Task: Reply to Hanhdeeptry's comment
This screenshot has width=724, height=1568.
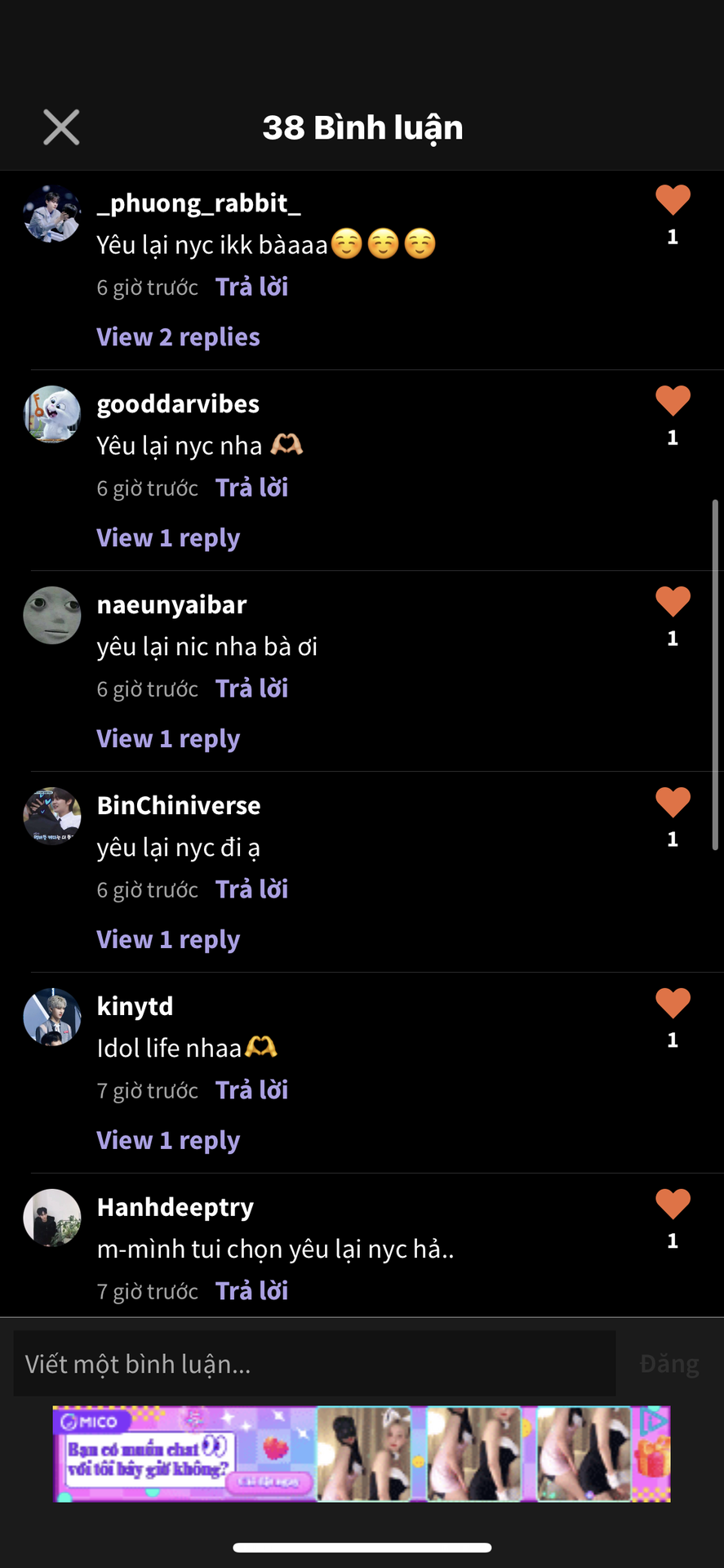Action: [251, 1292]
